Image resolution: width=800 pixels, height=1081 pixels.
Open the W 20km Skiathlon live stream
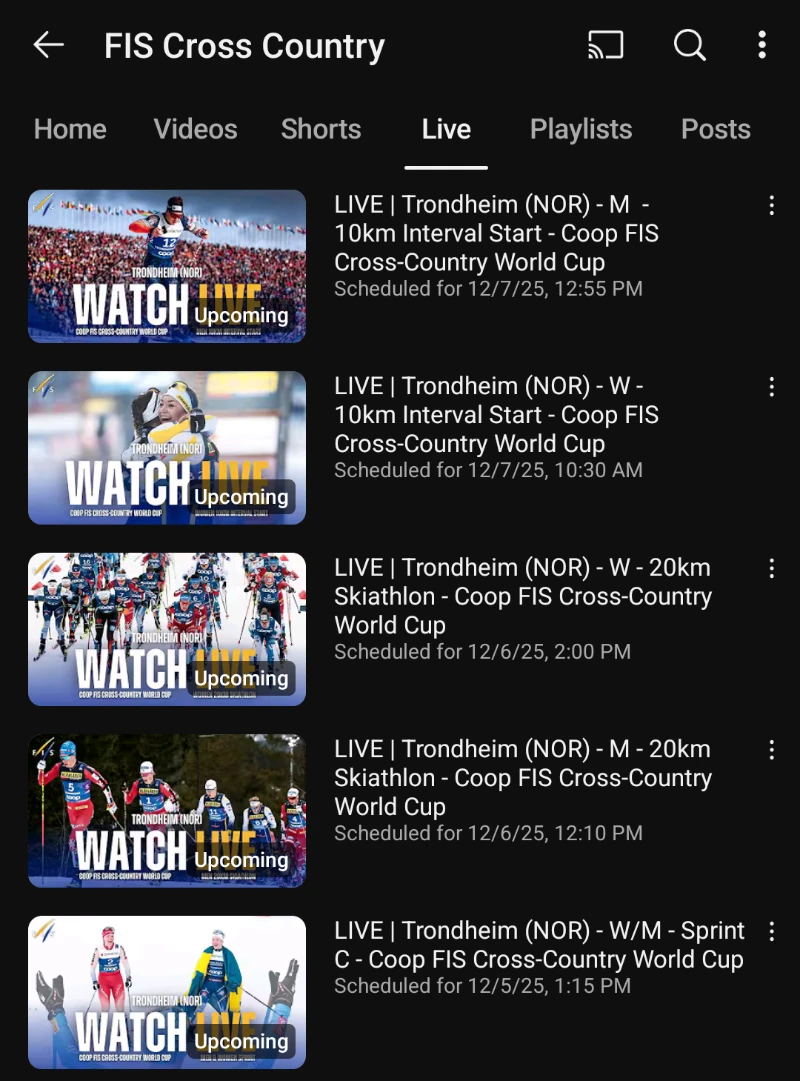[x=167, y=630]
